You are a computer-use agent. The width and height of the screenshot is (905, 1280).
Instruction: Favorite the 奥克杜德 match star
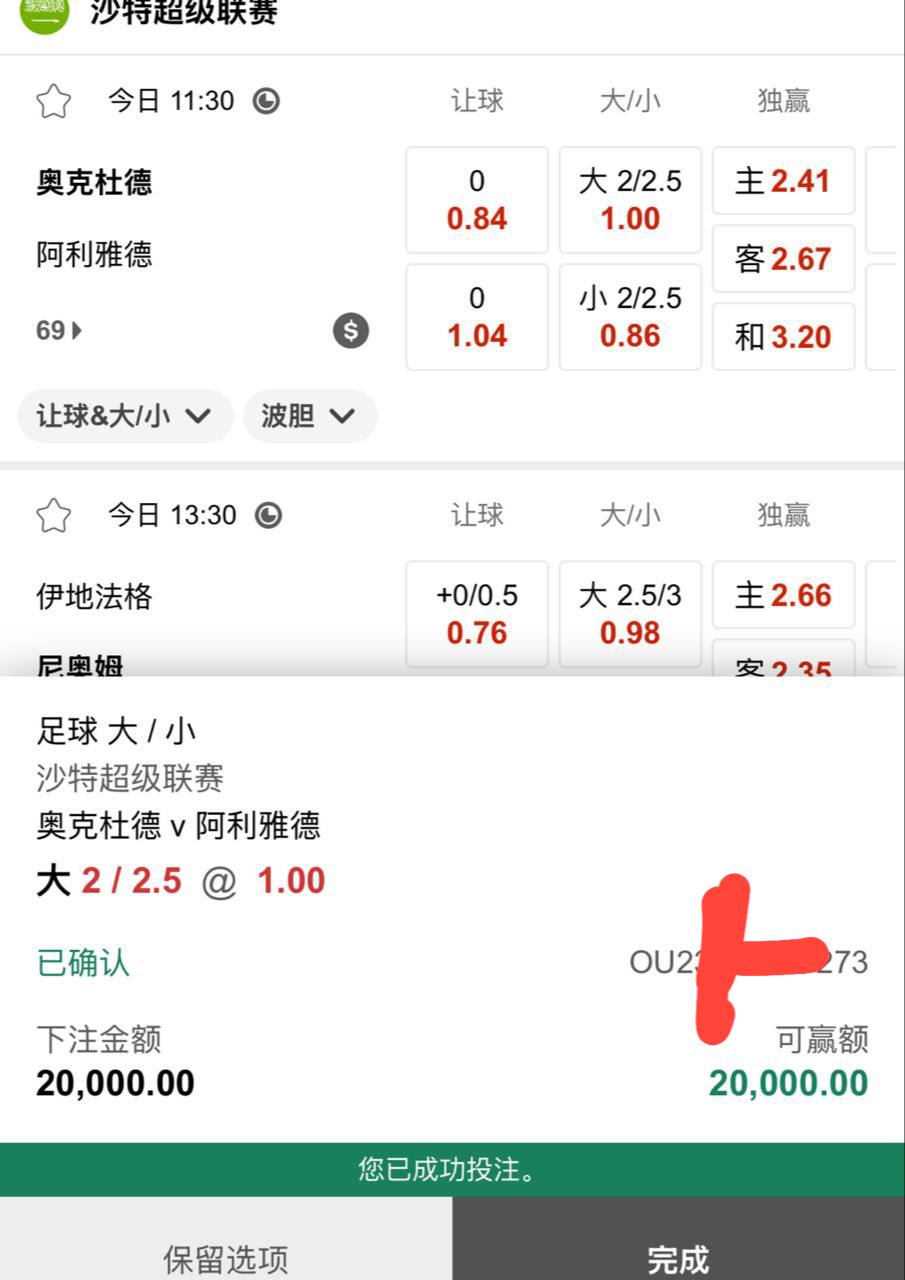point(54,101)
